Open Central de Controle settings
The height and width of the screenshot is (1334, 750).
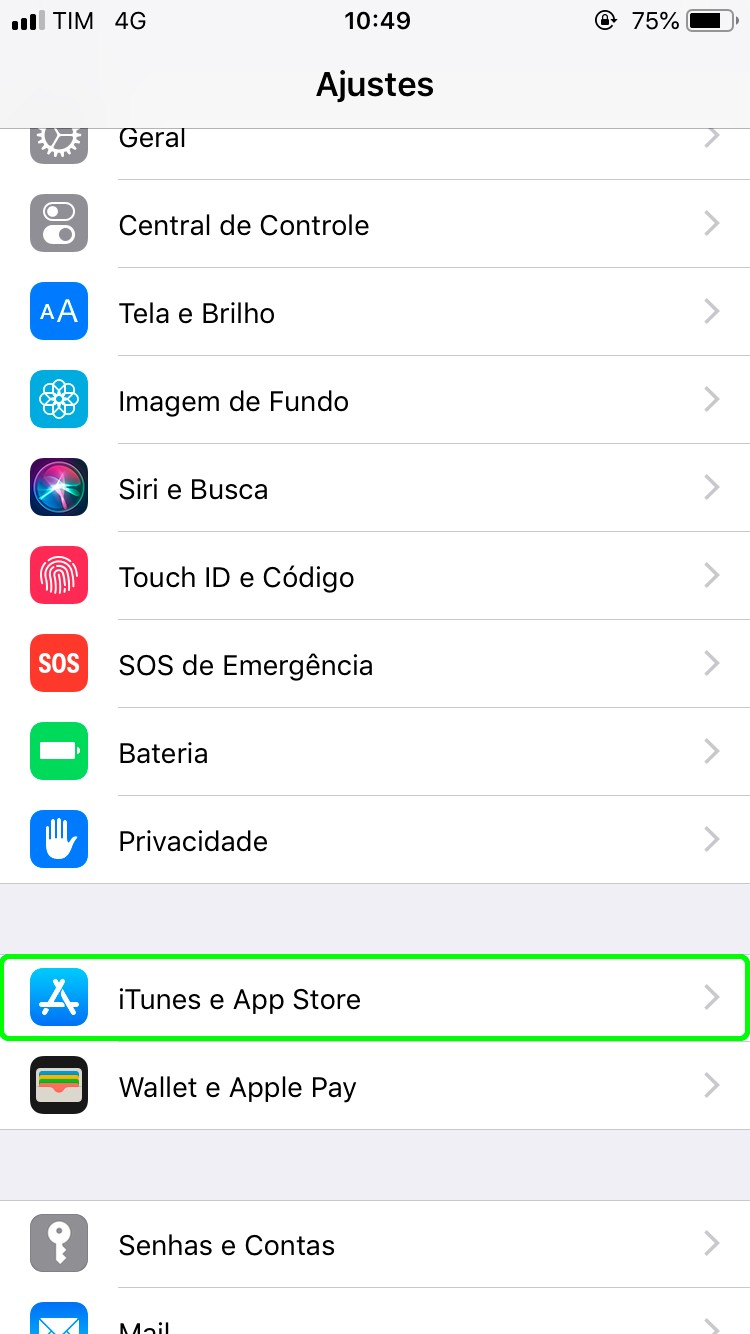[x=375, y=225]
